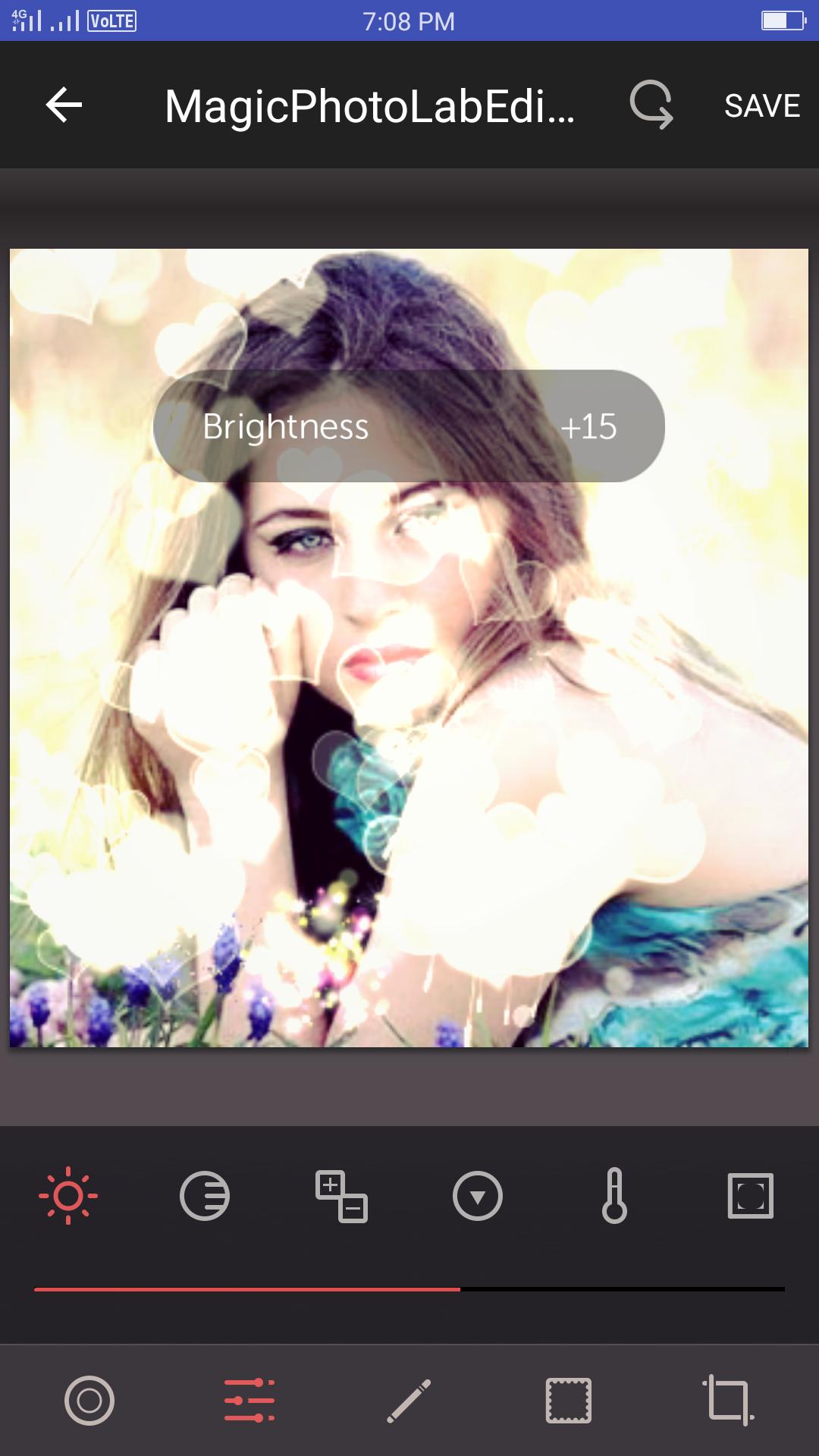Select the temperature thermometer adjustment
819x1456 pixels.
614,1196
